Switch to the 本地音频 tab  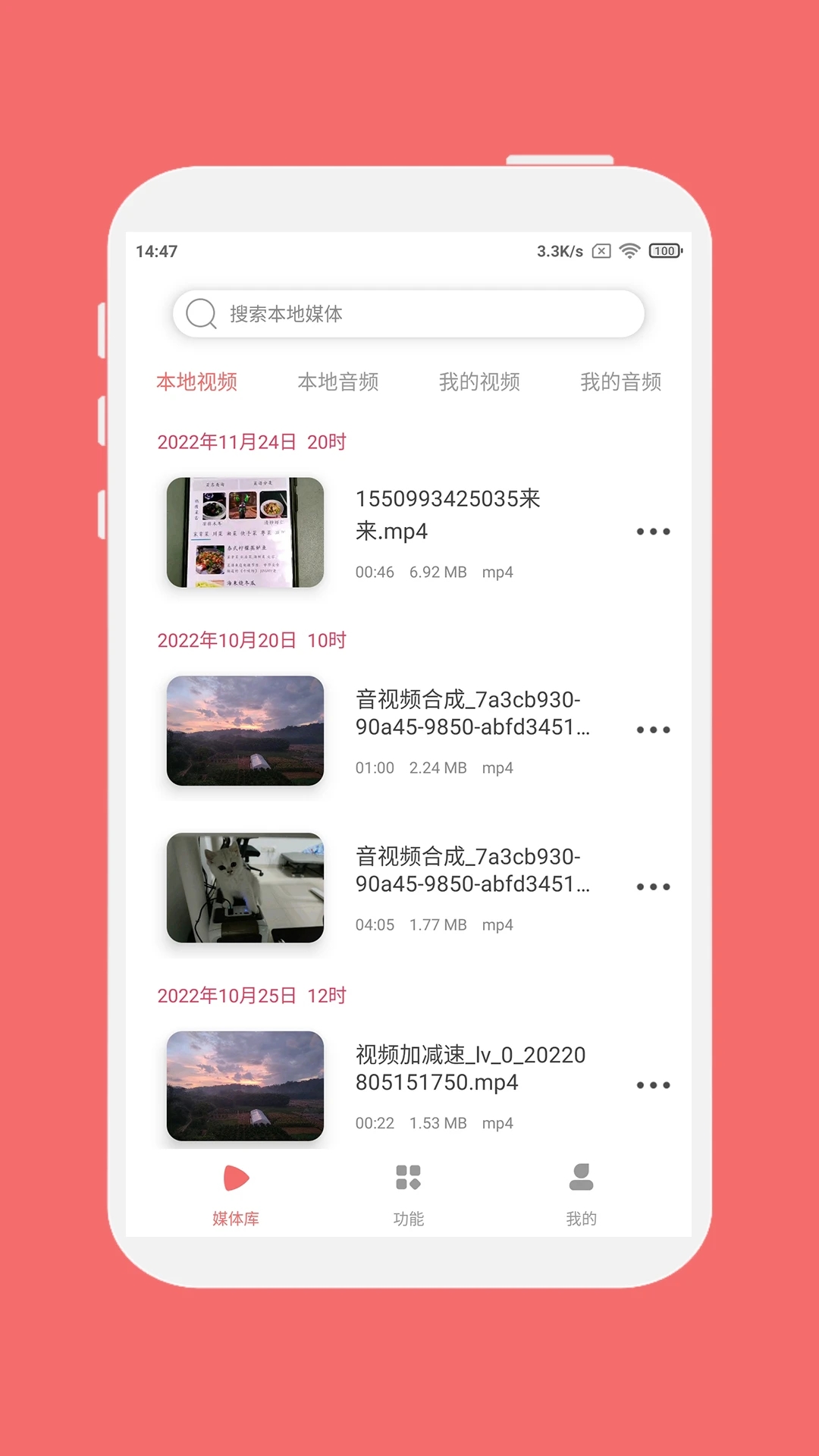pyautogui.click(x=340, y=383)
